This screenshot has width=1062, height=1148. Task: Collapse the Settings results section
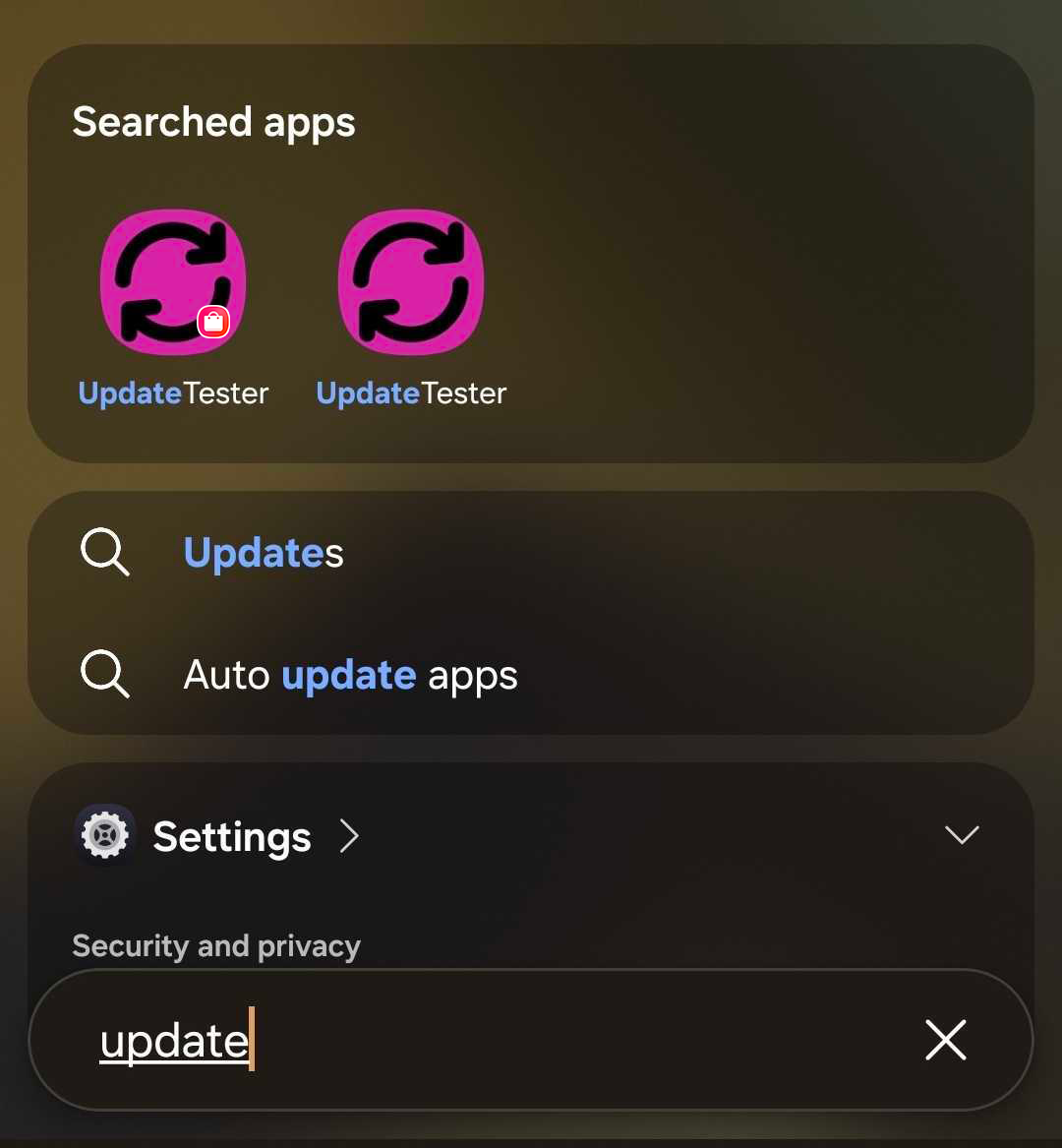click(961, 835)
